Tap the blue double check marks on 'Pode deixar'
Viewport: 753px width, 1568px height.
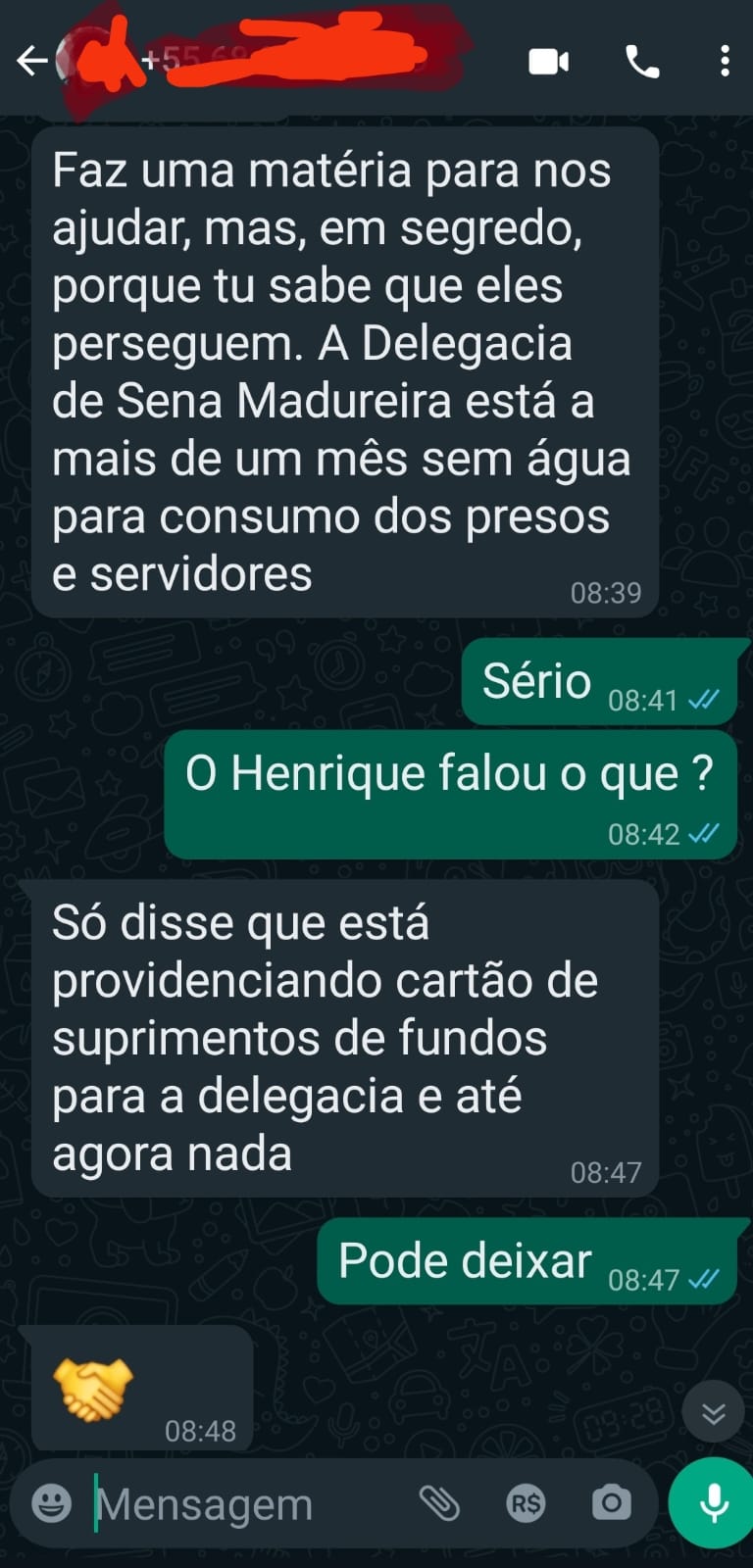click(702, 1278)
